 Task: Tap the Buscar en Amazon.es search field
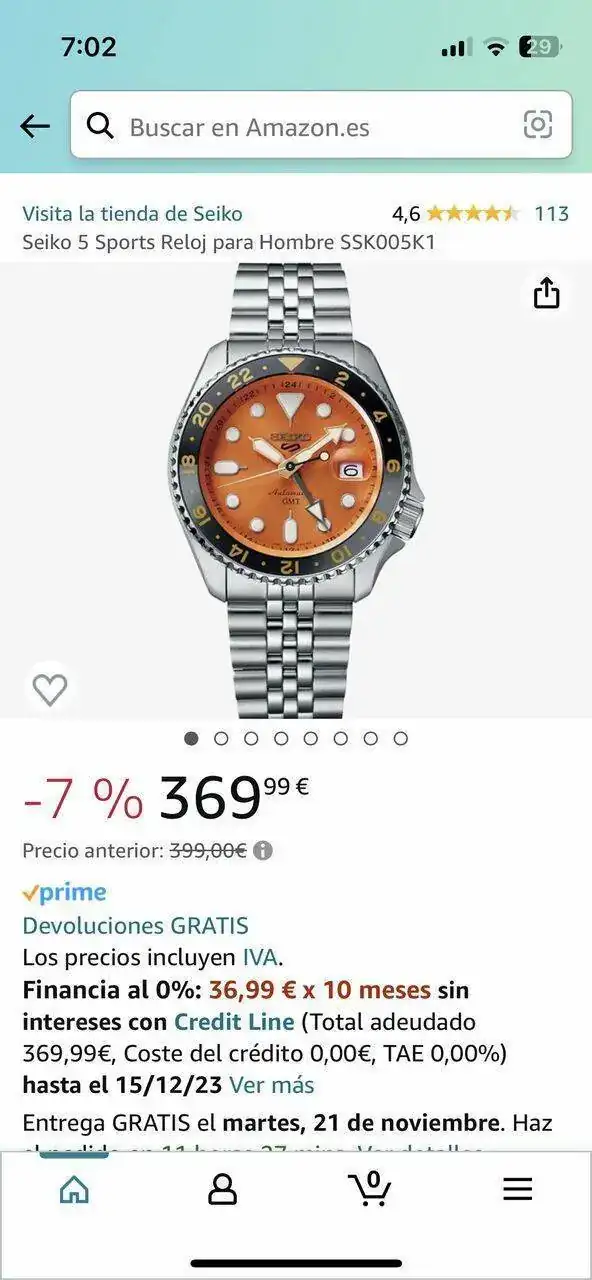321,125
